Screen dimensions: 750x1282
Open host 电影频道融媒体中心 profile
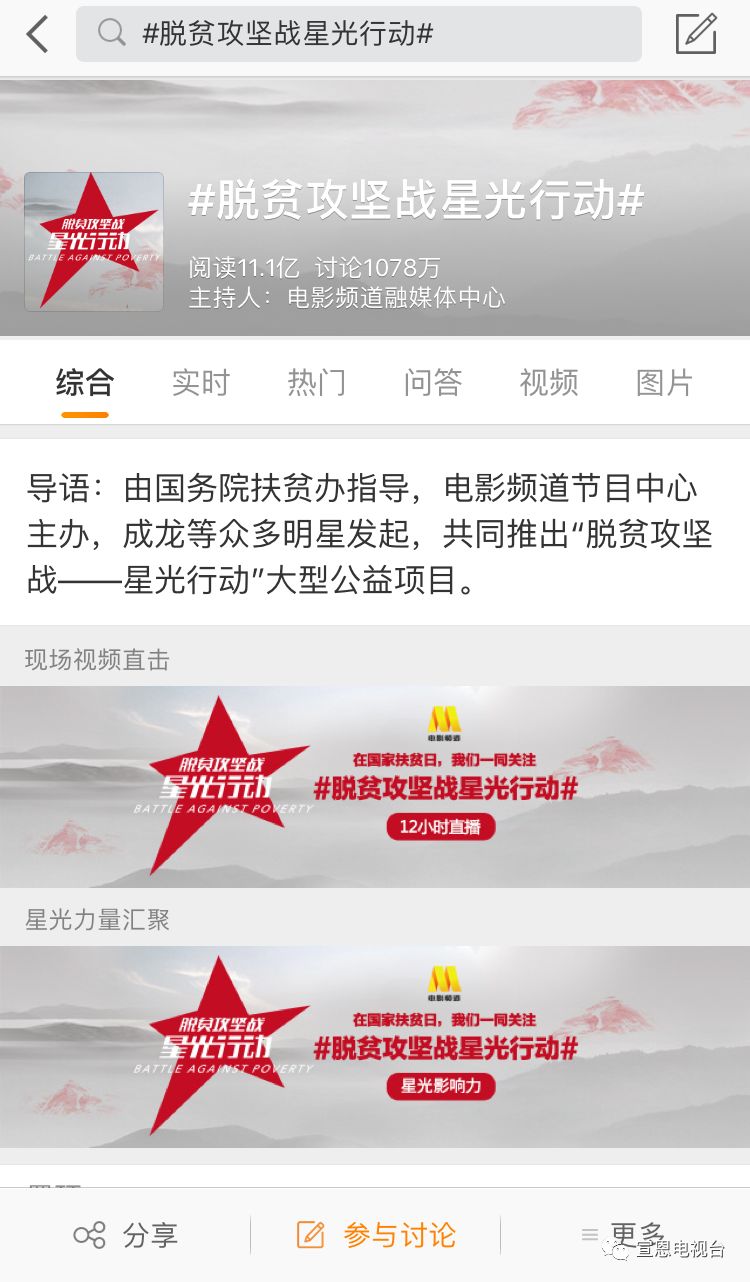click(396, 298)
